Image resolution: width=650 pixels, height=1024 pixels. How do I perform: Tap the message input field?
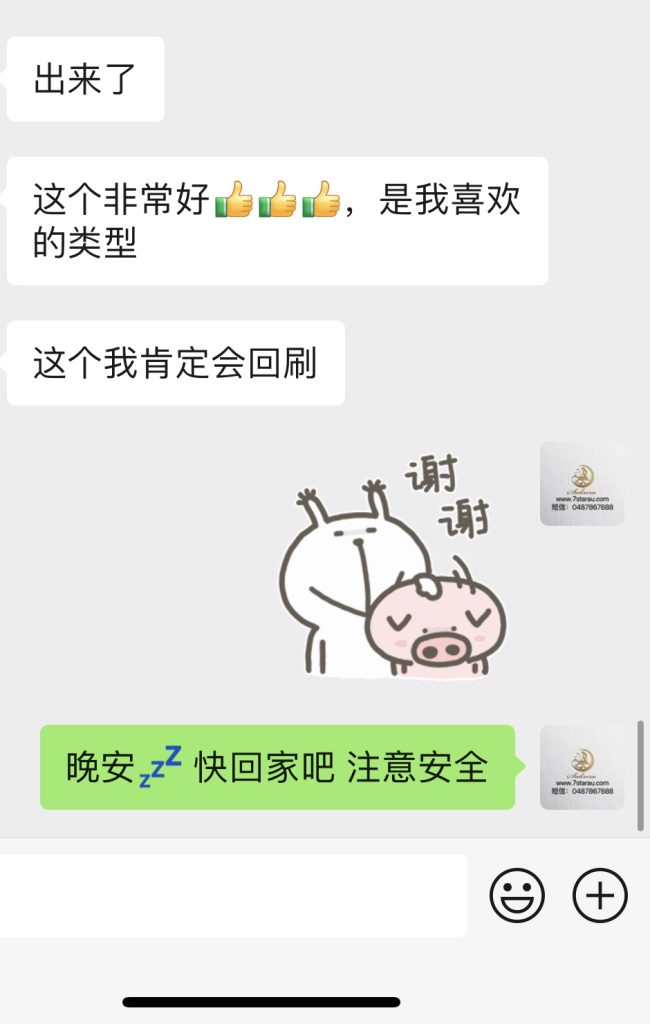point(232,895)
